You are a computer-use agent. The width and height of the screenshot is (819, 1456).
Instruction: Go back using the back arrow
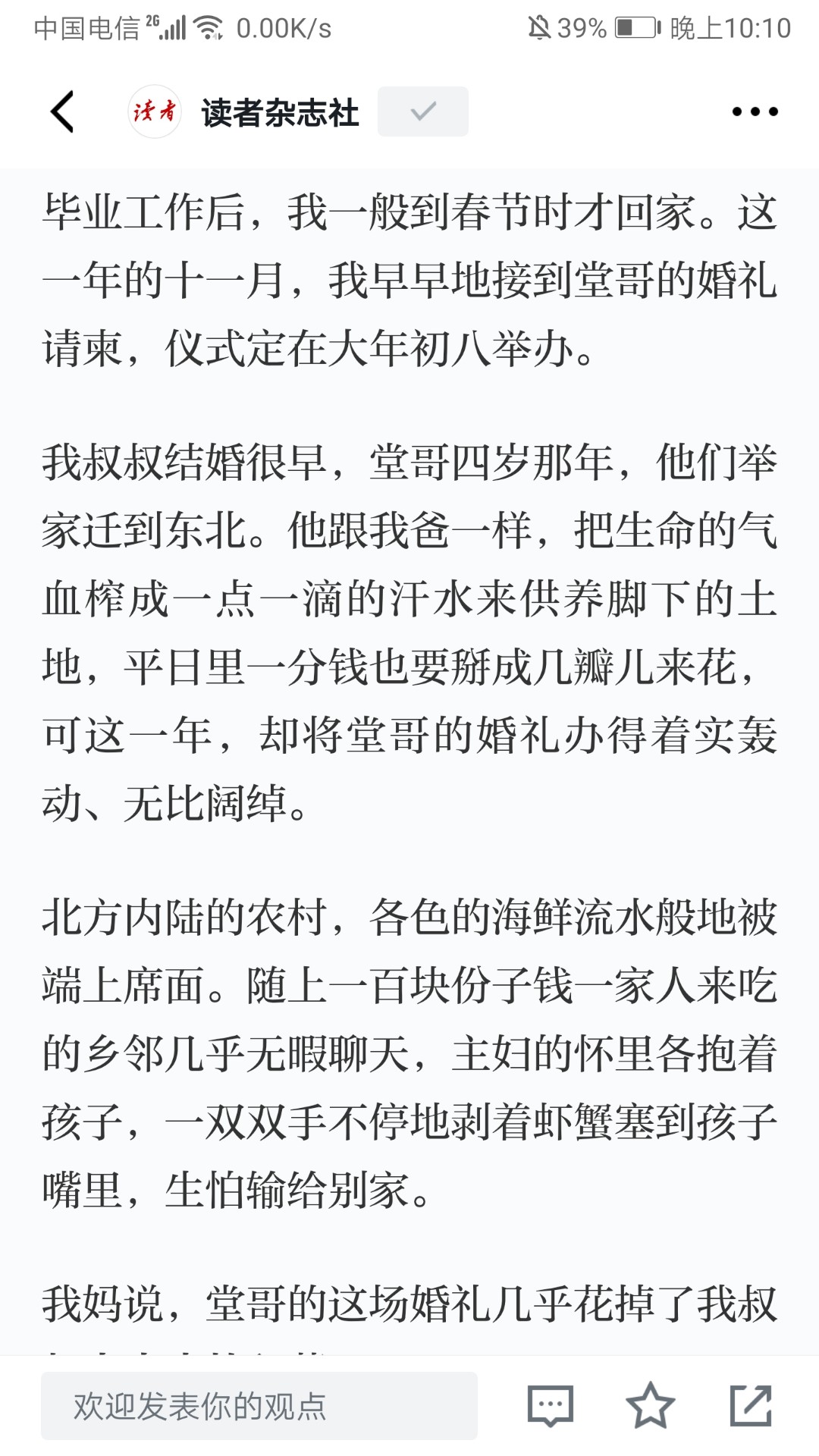(x=62, y=112)
